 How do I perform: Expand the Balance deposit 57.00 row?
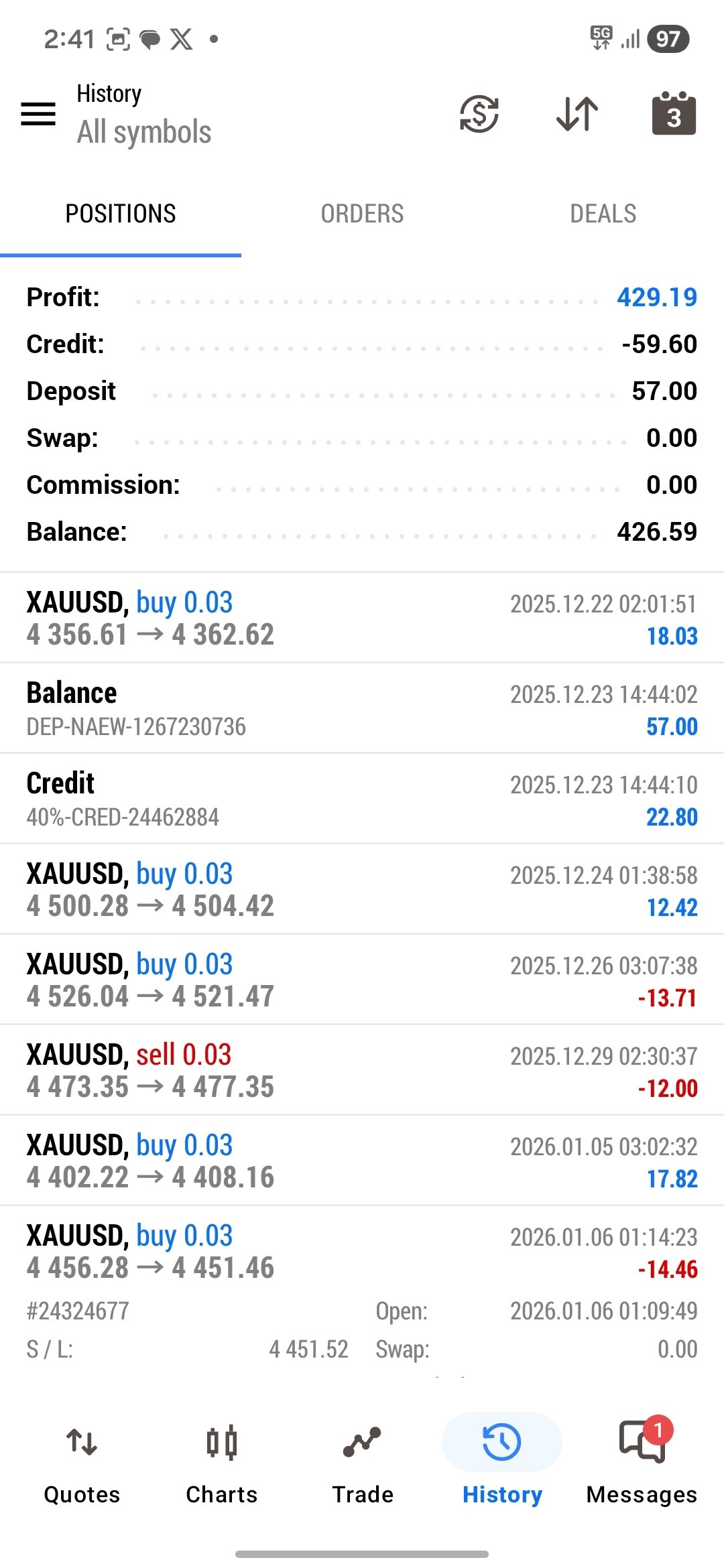[362, 708]
